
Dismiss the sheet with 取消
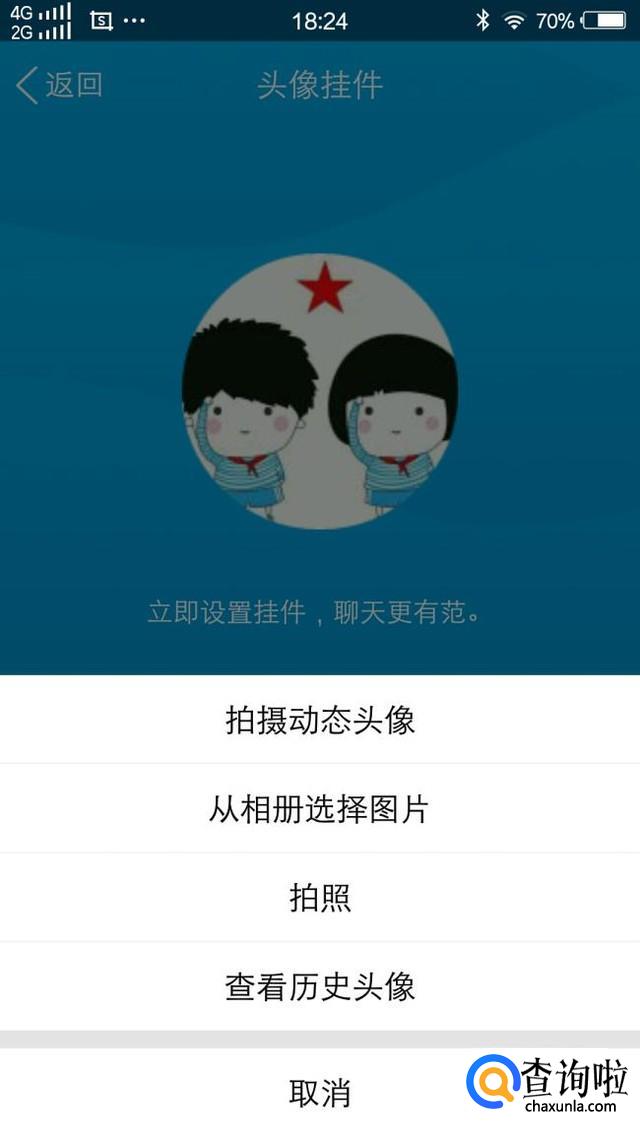pyautogui.click(x=320, y=1093)
